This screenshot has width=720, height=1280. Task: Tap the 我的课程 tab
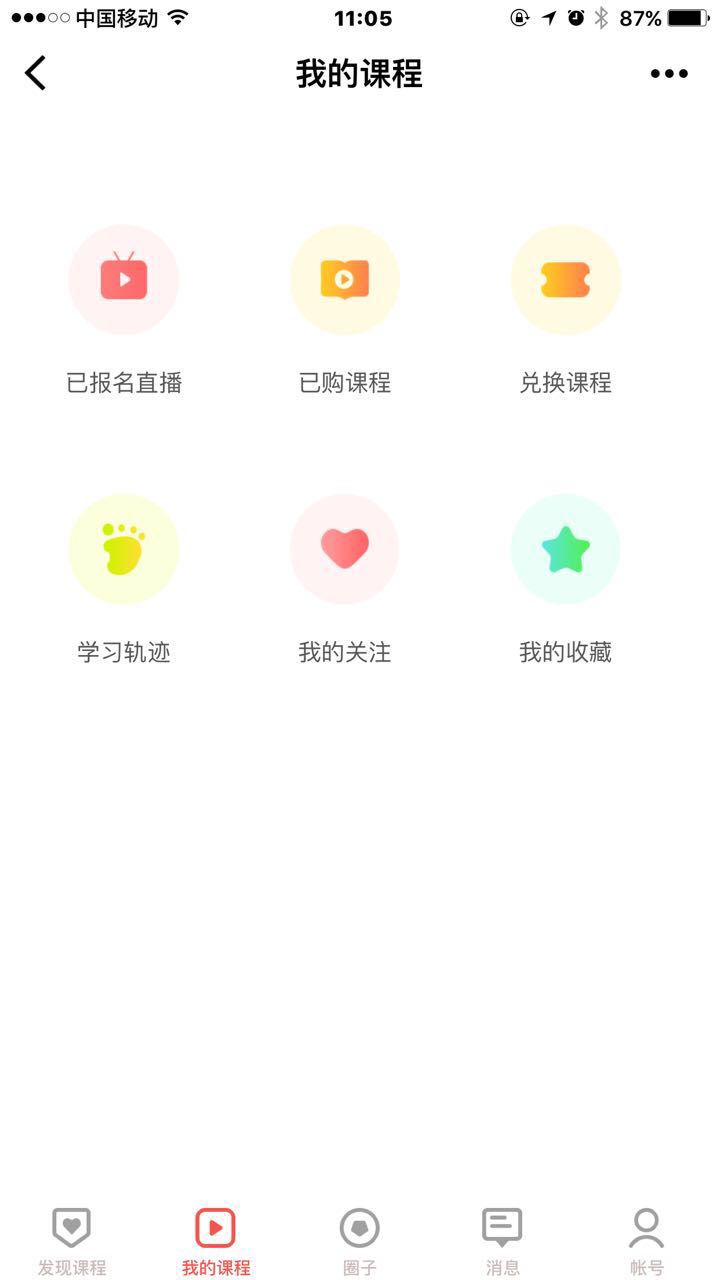[216, 1241]
